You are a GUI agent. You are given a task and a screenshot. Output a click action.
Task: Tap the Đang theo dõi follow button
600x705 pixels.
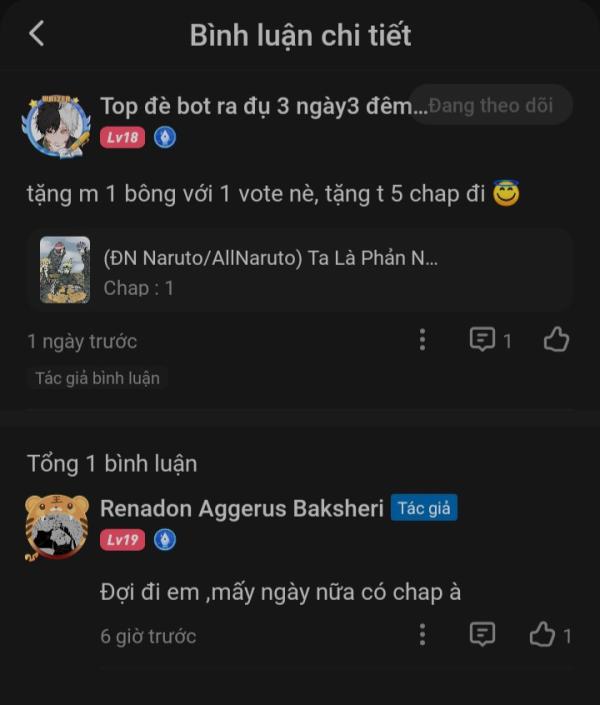click(x=490, y=106)
